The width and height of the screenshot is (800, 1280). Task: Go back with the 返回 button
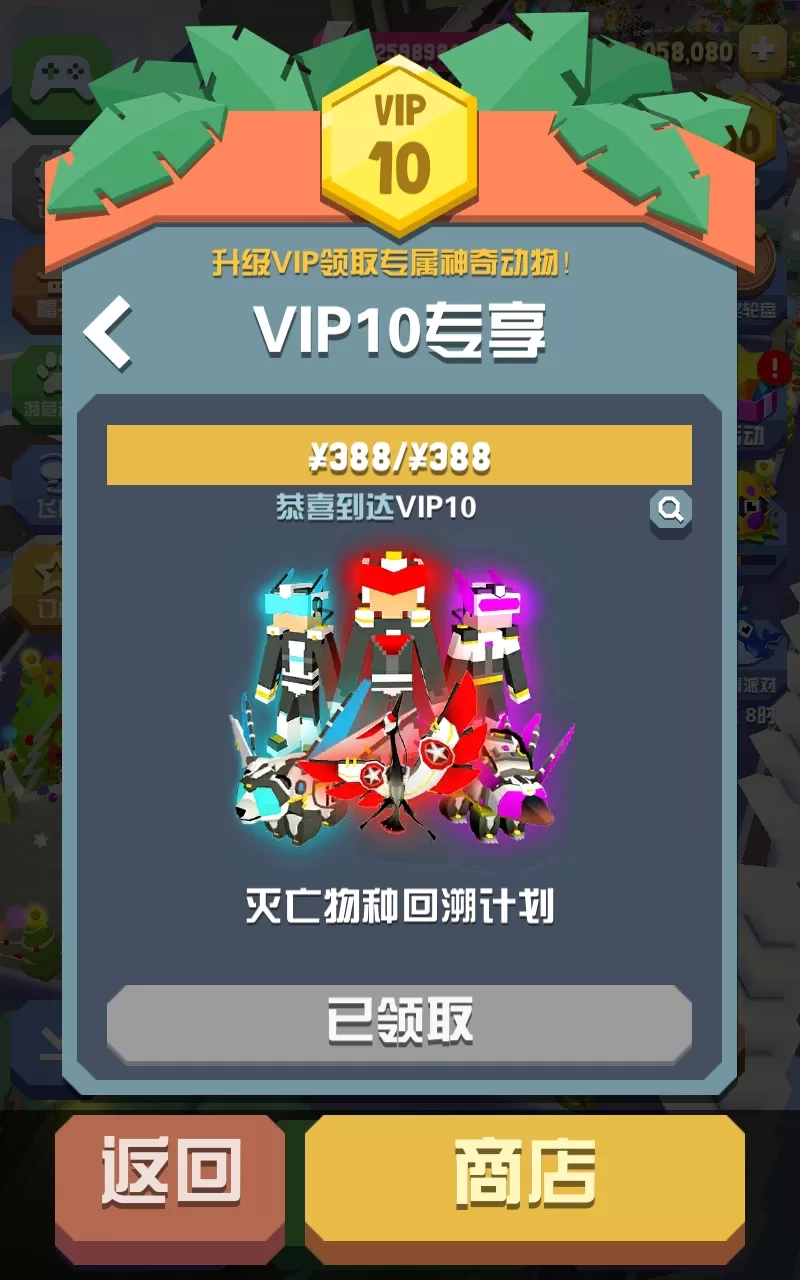click(x=170, y=1172)
